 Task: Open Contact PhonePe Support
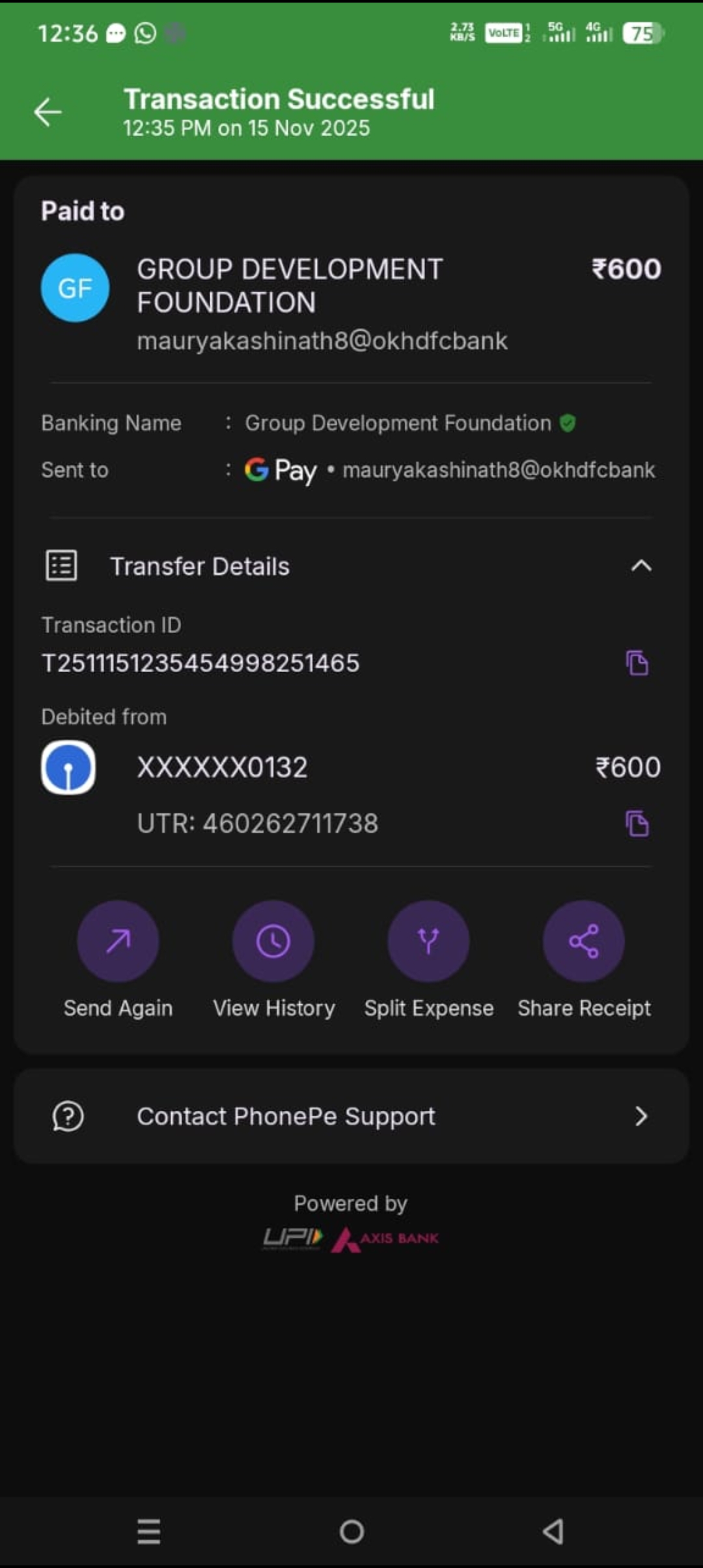(x=351, y=1116)
